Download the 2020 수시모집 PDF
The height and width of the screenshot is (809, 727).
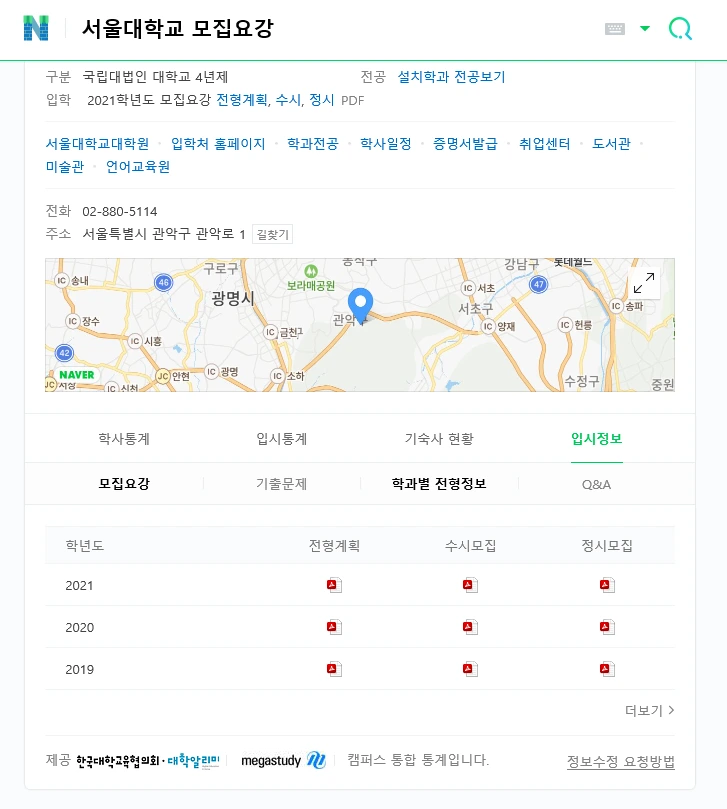(470, 627)
